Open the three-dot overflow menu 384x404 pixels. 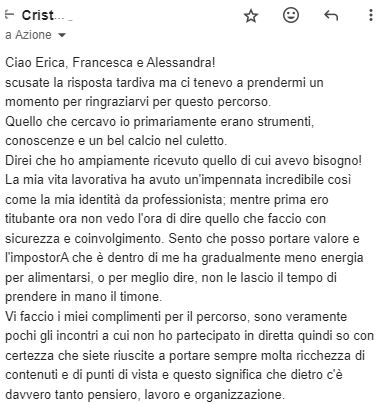[x=371, y=15]
